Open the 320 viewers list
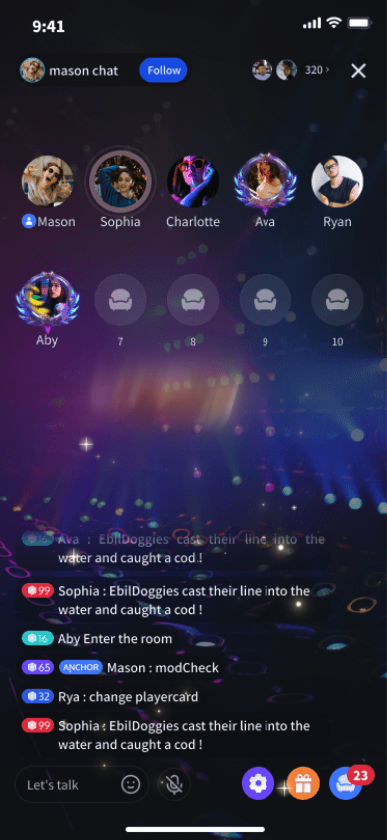 [317, 70]
